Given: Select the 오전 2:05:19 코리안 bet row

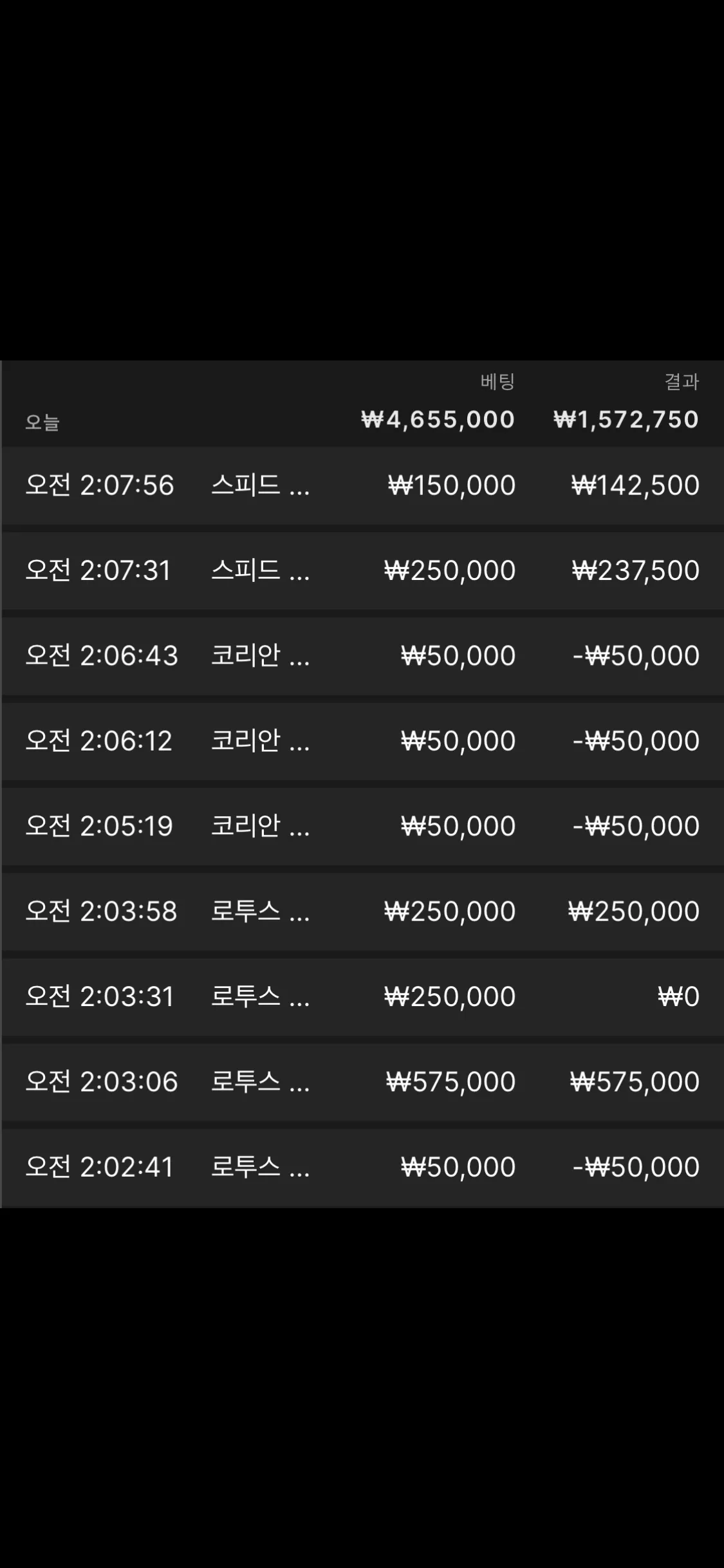Looking at the screenshot, I should coord(362,826).
